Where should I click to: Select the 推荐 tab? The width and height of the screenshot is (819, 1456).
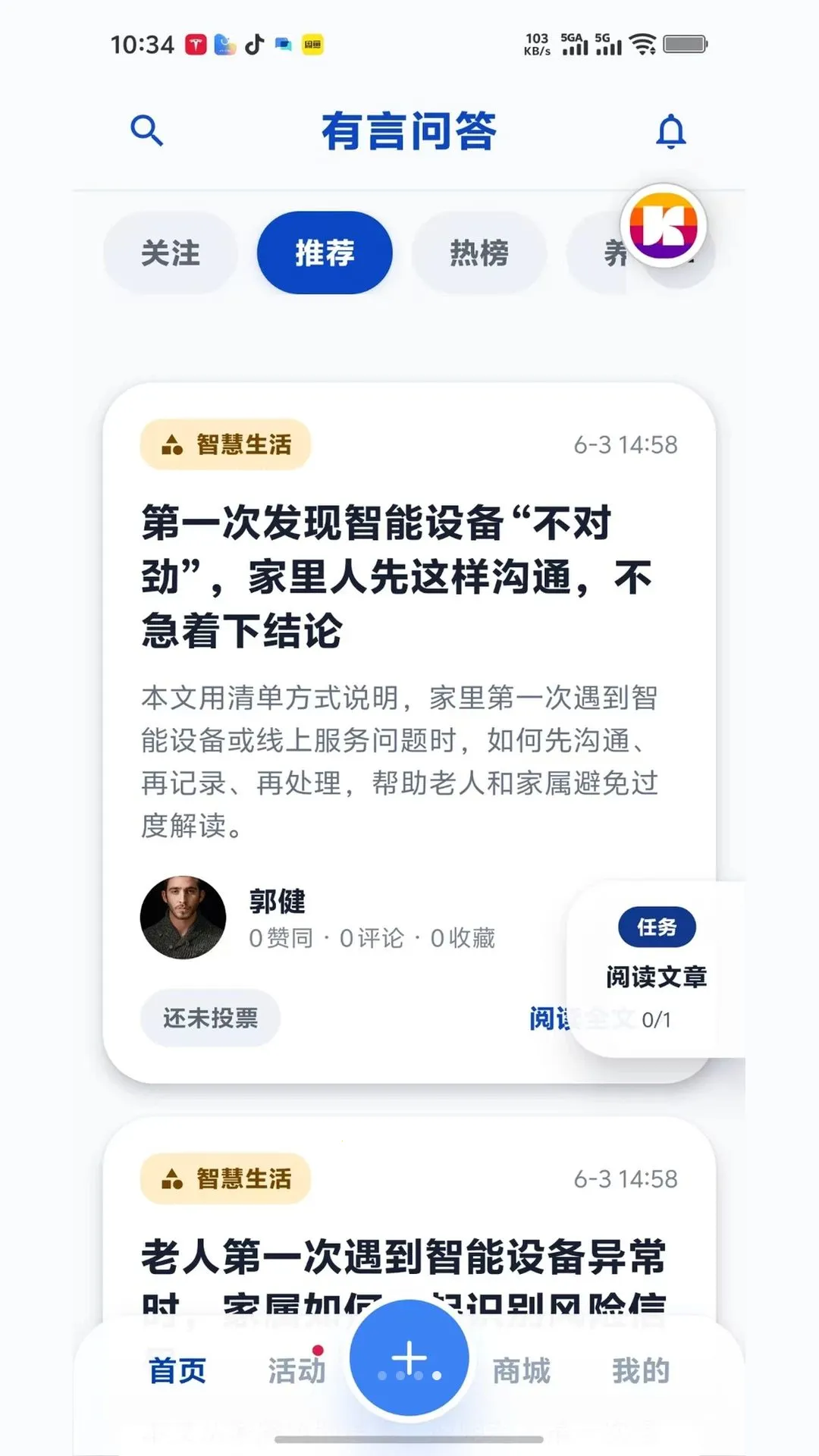pos(325,253)
